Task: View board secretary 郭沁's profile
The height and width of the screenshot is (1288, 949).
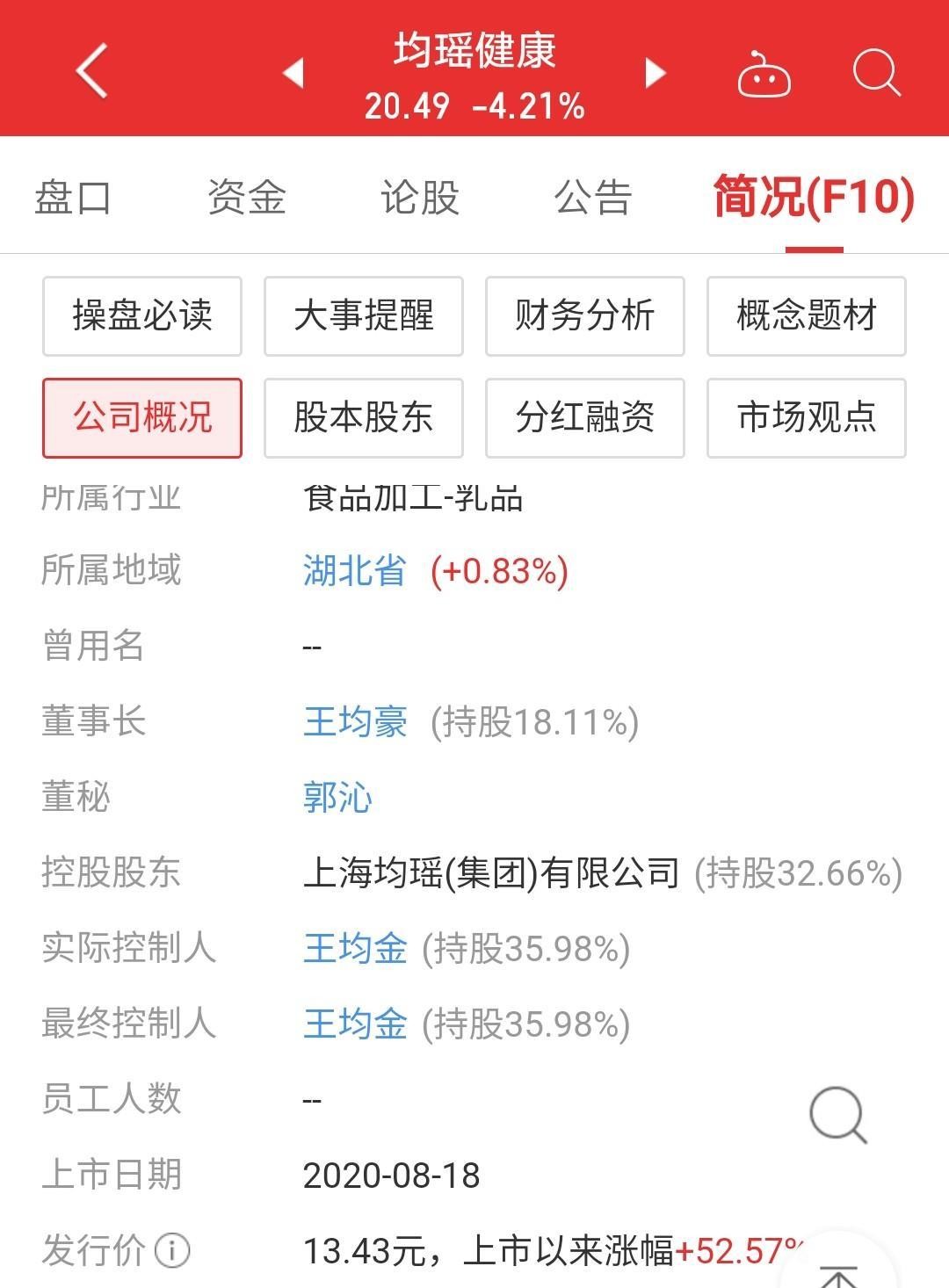Action: [337, 798]
